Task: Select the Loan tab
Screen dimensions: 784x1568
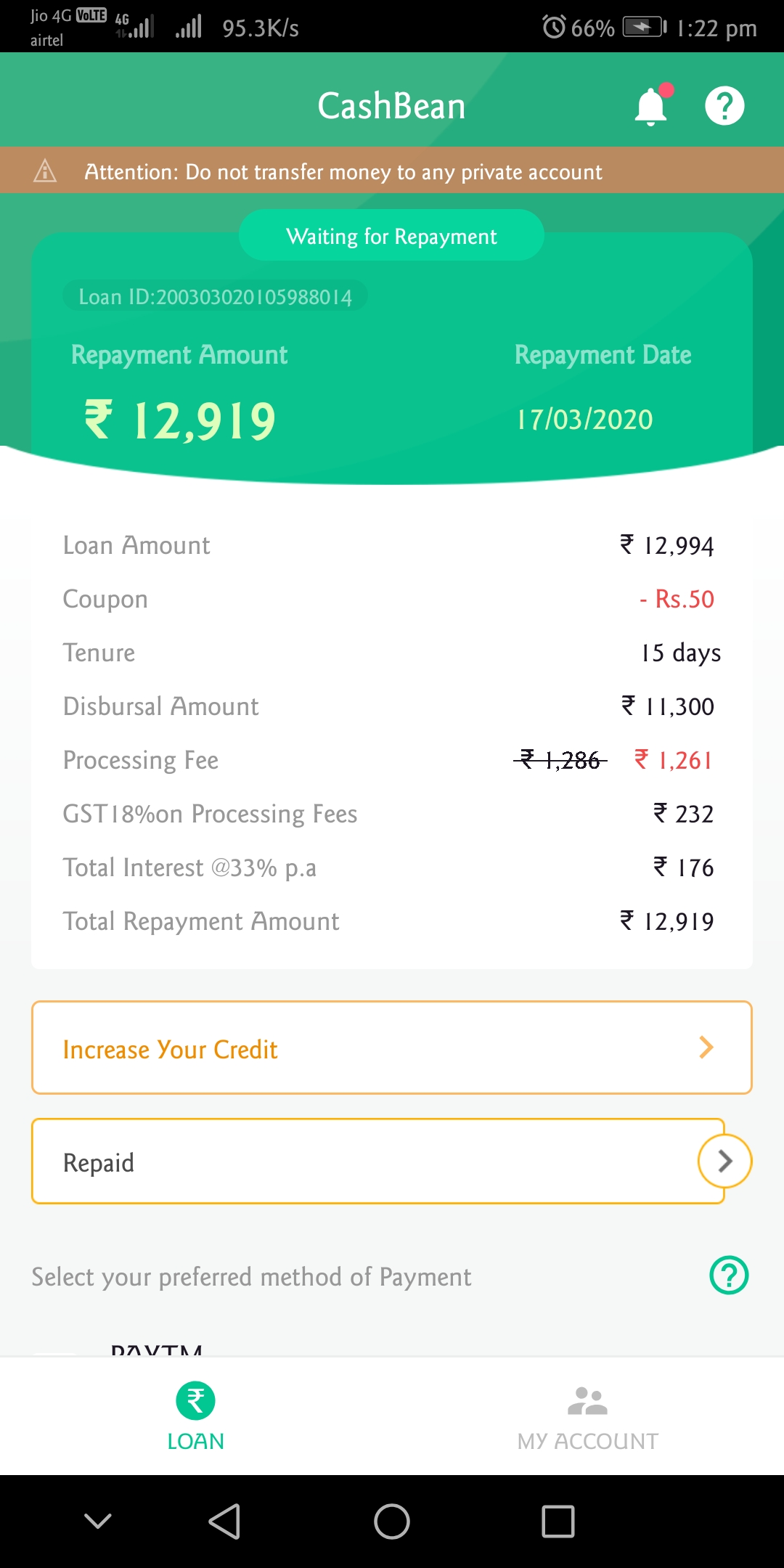Action: tap(195, 1417)
